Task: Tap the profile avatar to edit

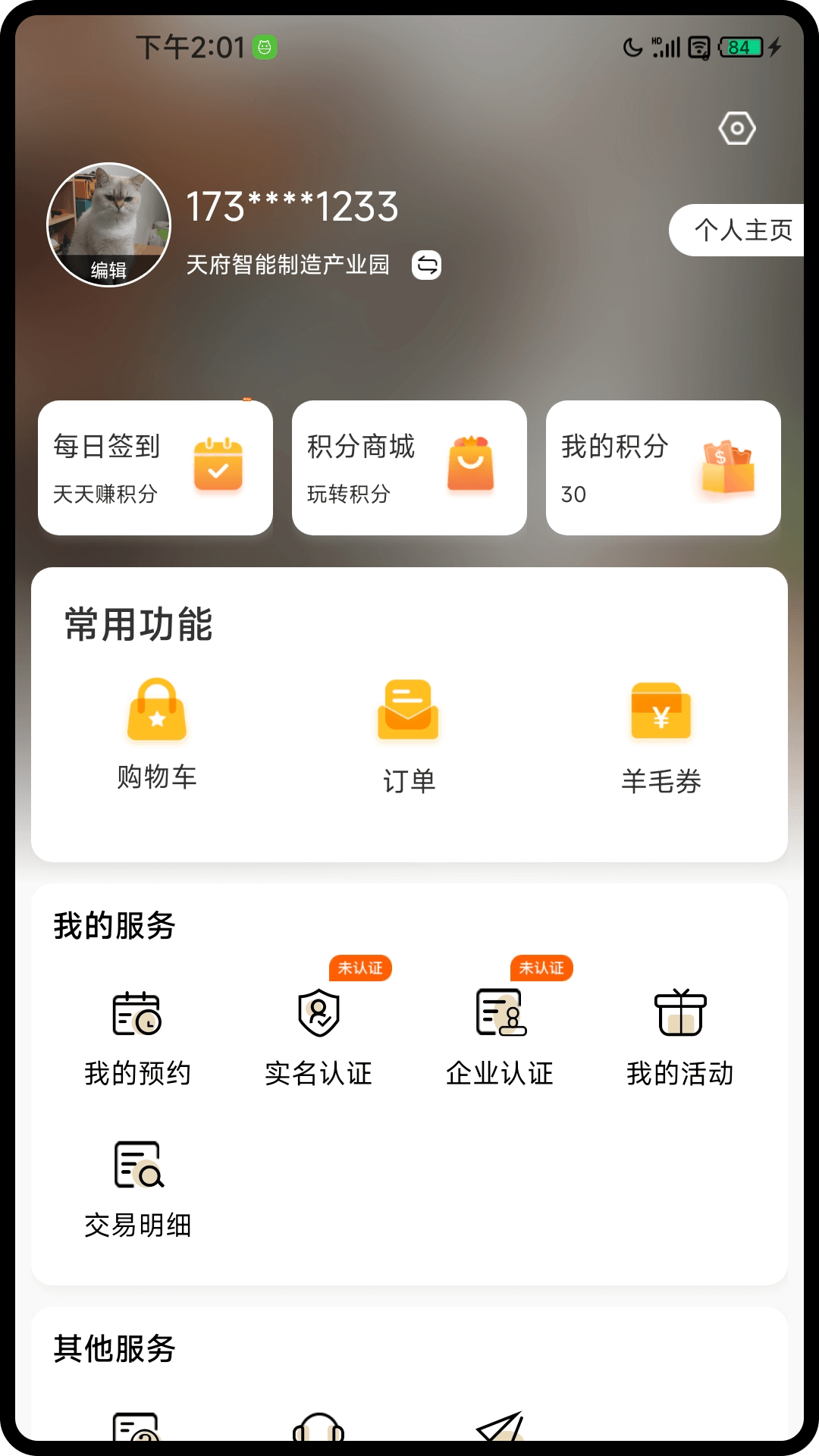Action: 108,224
